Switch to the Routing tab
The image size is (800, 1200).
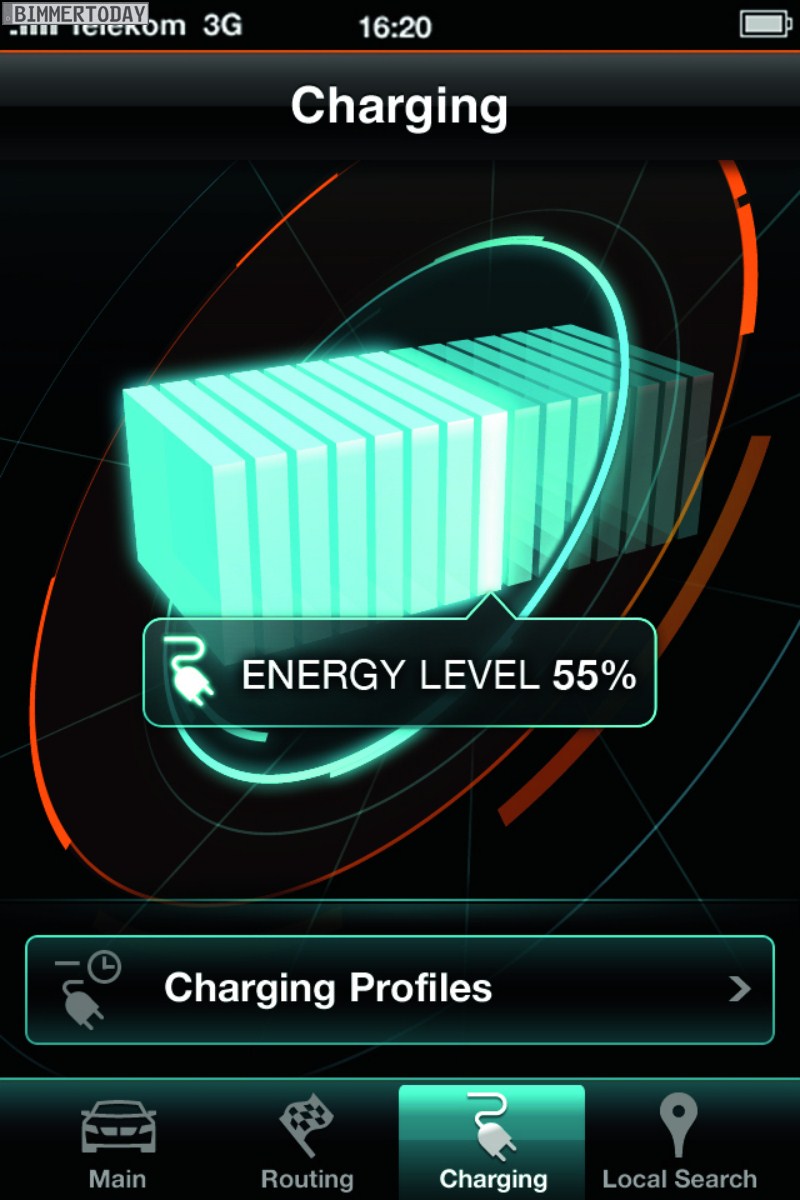(307, 1142)
